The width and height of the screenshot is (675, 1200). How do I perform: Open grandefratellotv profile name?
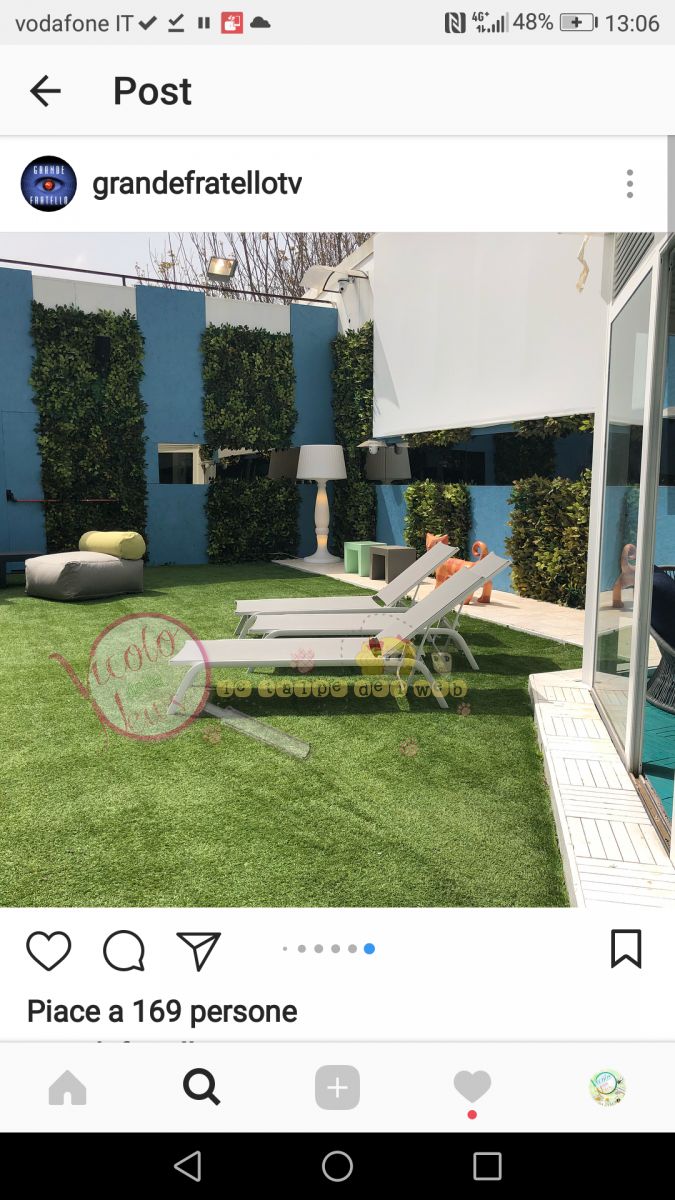tap(196, 184)
